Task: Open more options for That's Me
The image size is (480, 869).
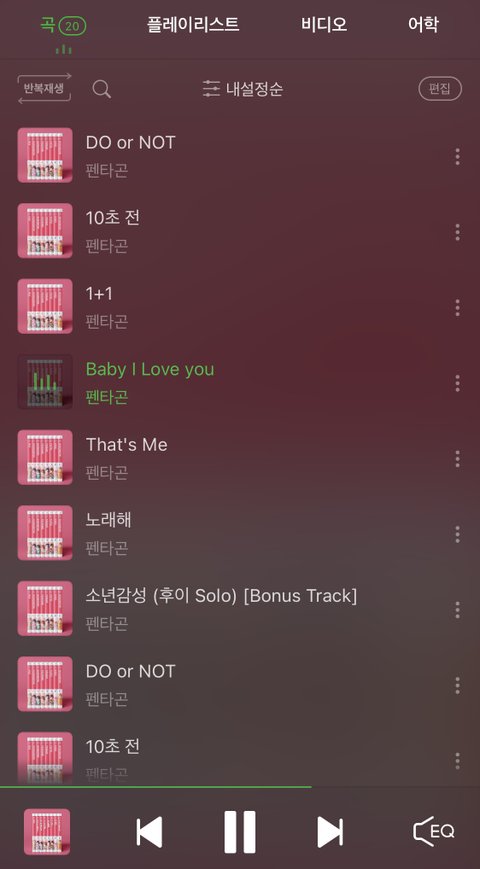Action: point(457,458)
